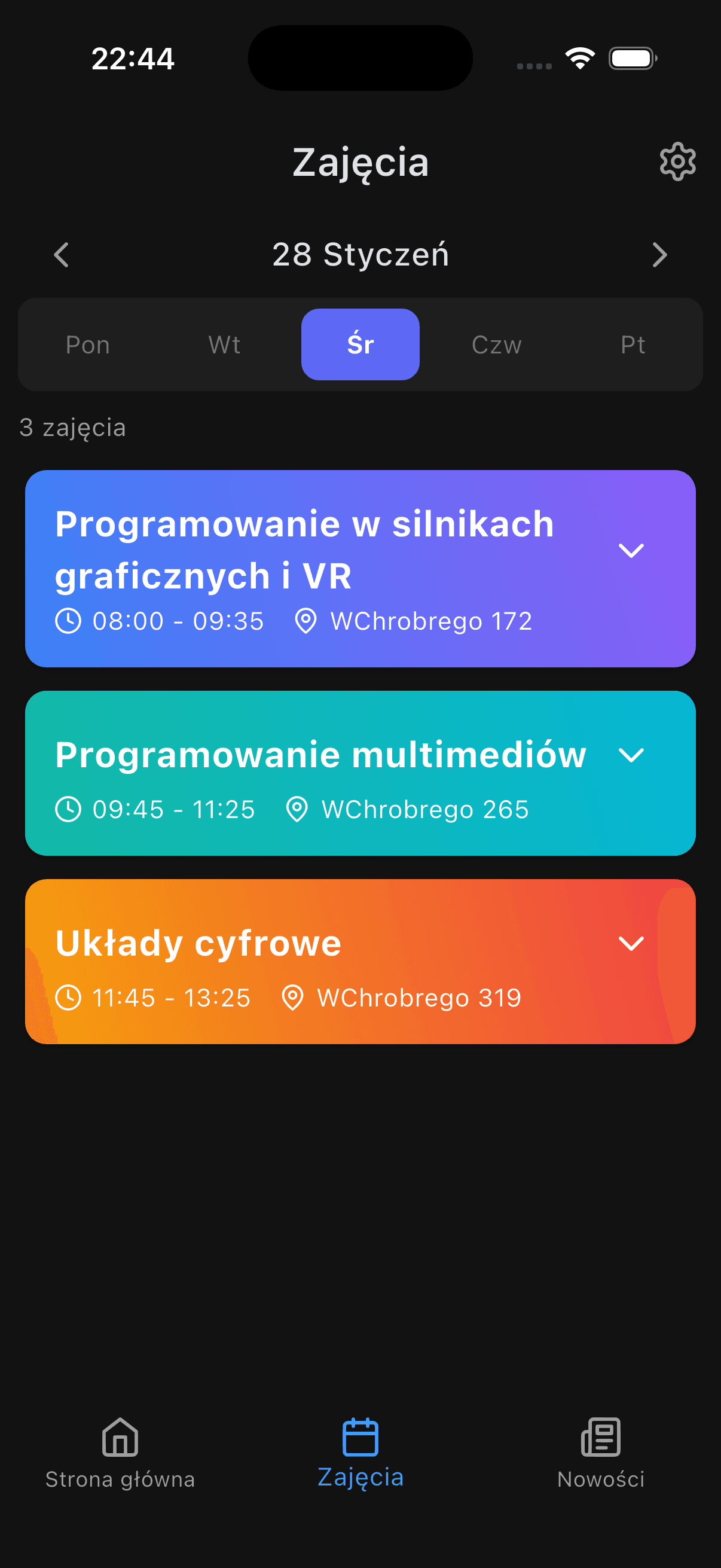The height and width of the screenshot is (1568, 721).
Task: Go to next week with right arrow
Action: 660,255
